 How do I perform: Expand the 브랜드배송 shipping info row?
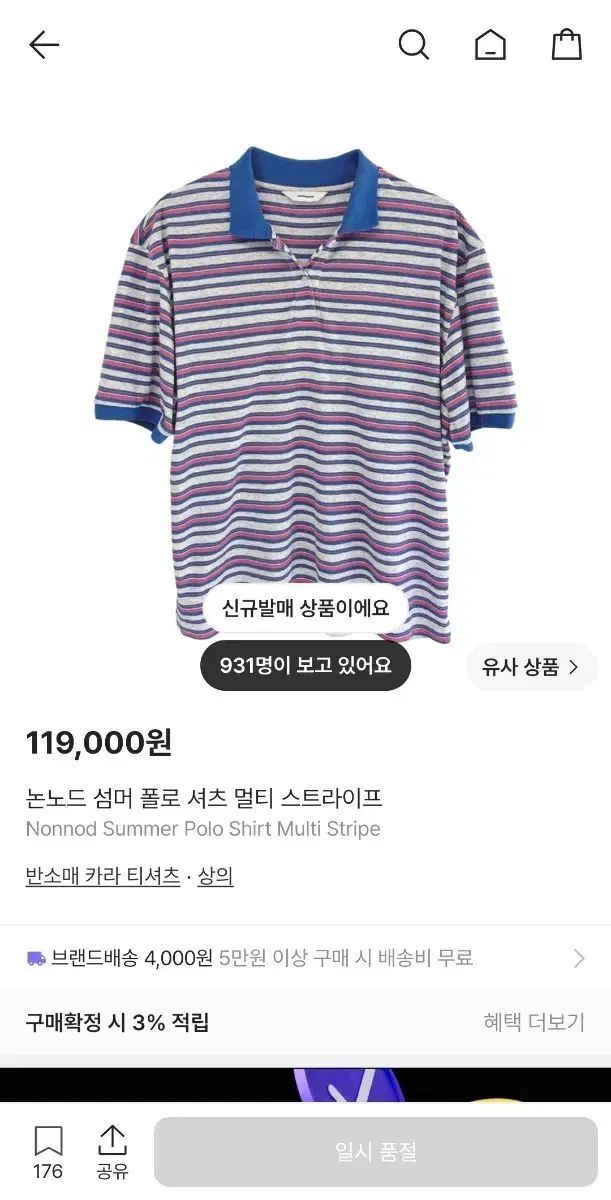pos(305,958)
